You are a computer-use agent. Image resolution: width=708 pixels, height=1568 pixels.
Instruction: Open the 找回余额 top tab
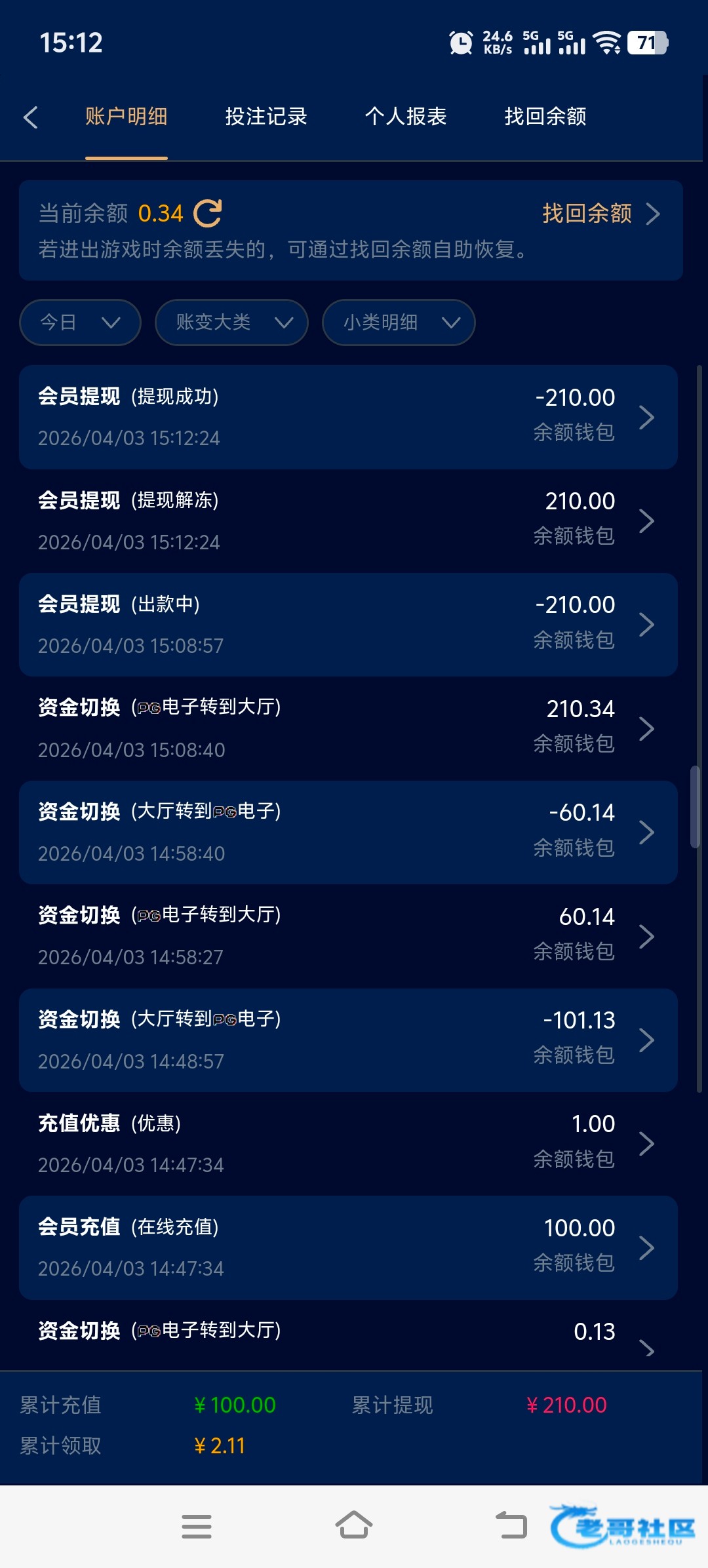click(x=545, y=117)
